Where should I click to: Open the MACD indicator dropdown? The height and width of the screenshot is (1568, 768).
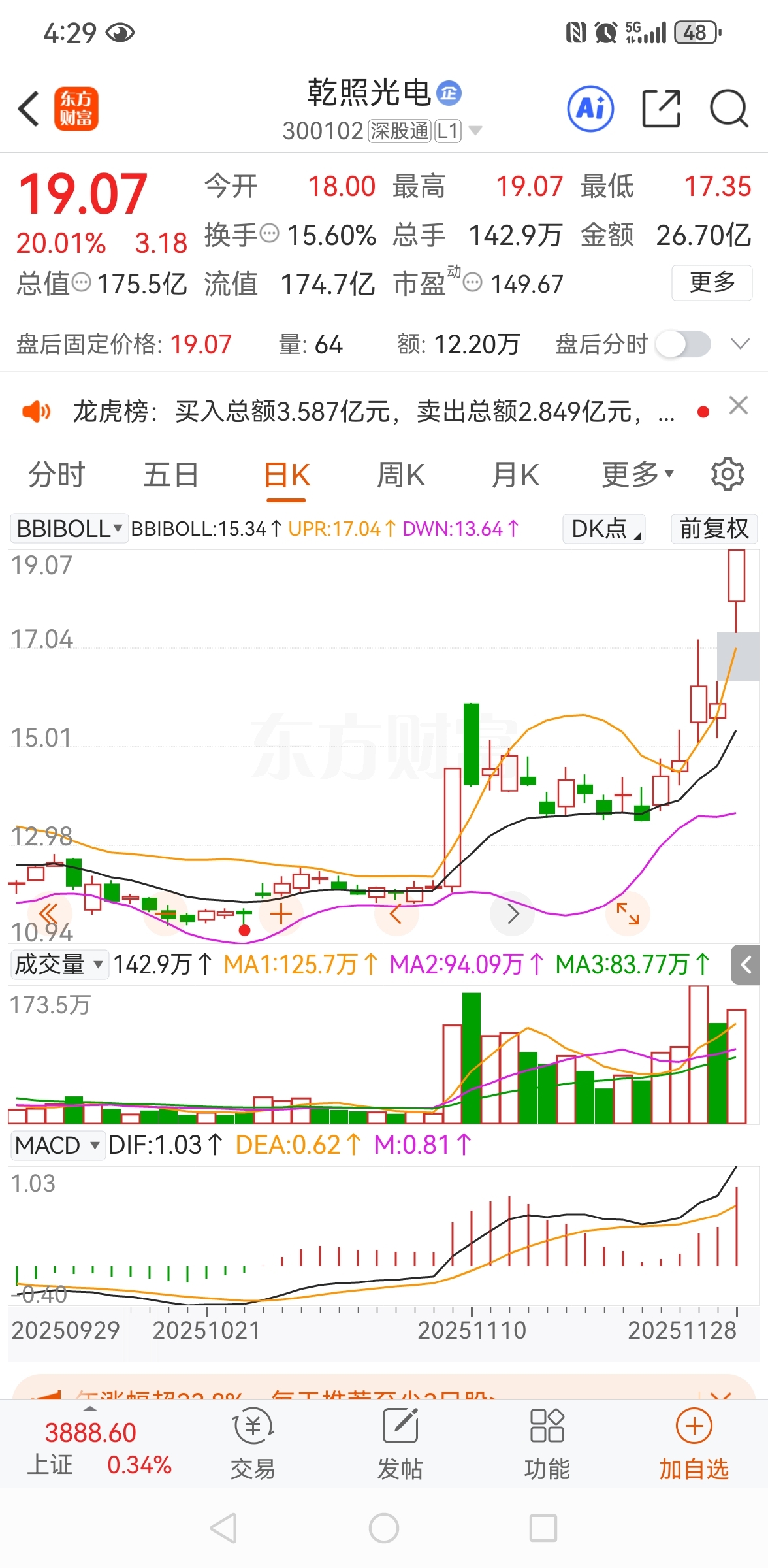57,1145
